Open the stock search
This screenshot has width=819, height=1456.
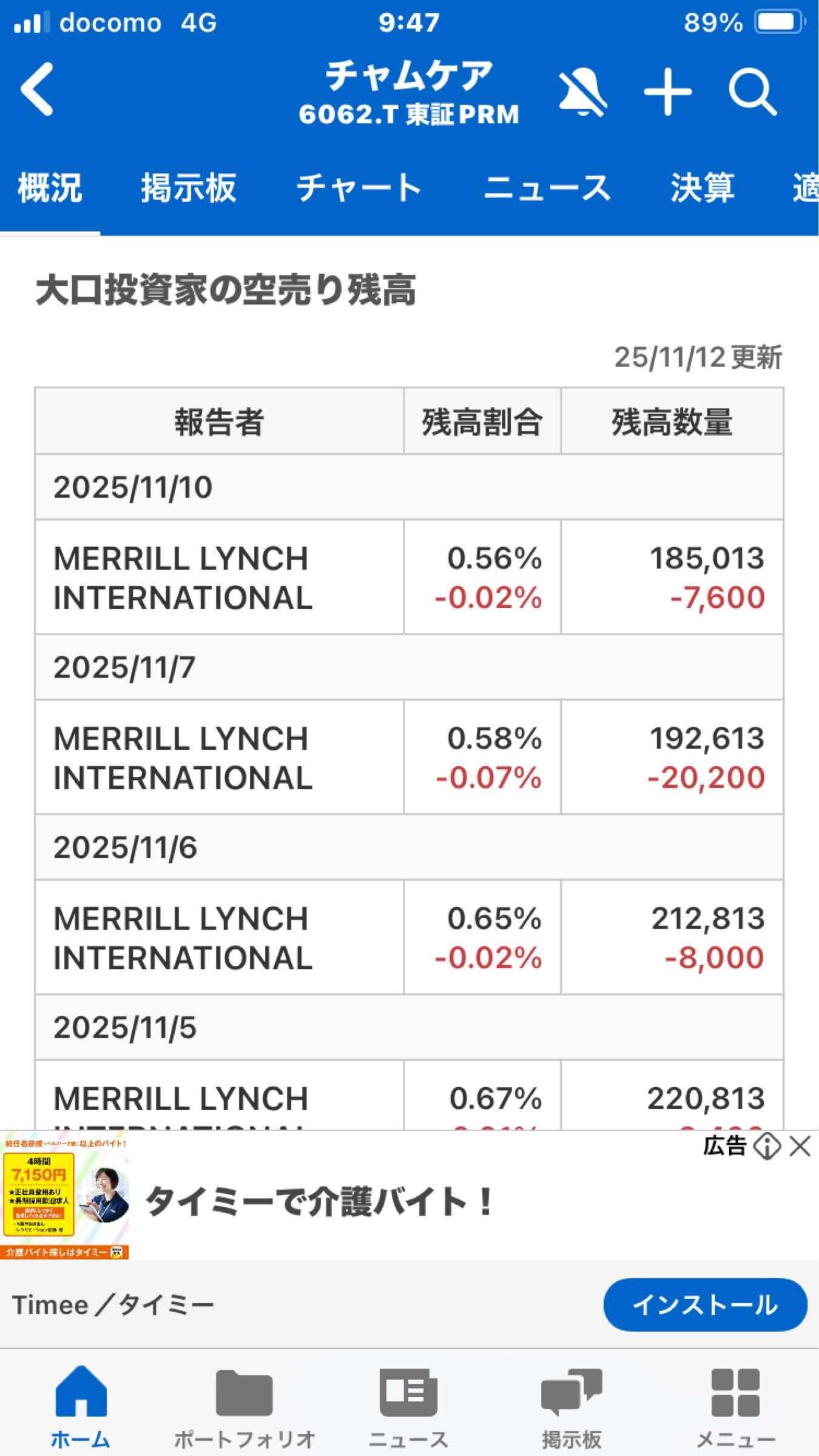click(753, 94)
